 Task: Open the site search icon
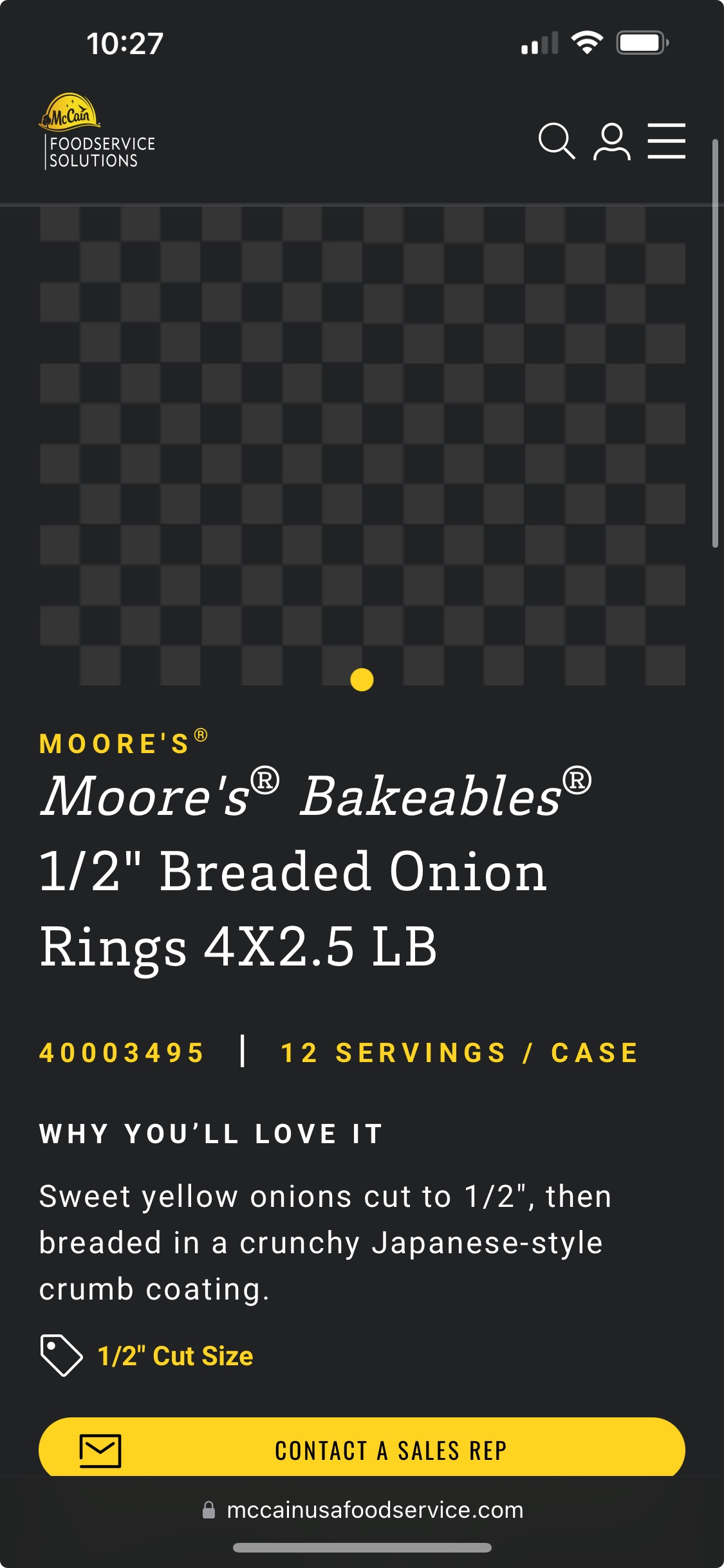point(556,140)
